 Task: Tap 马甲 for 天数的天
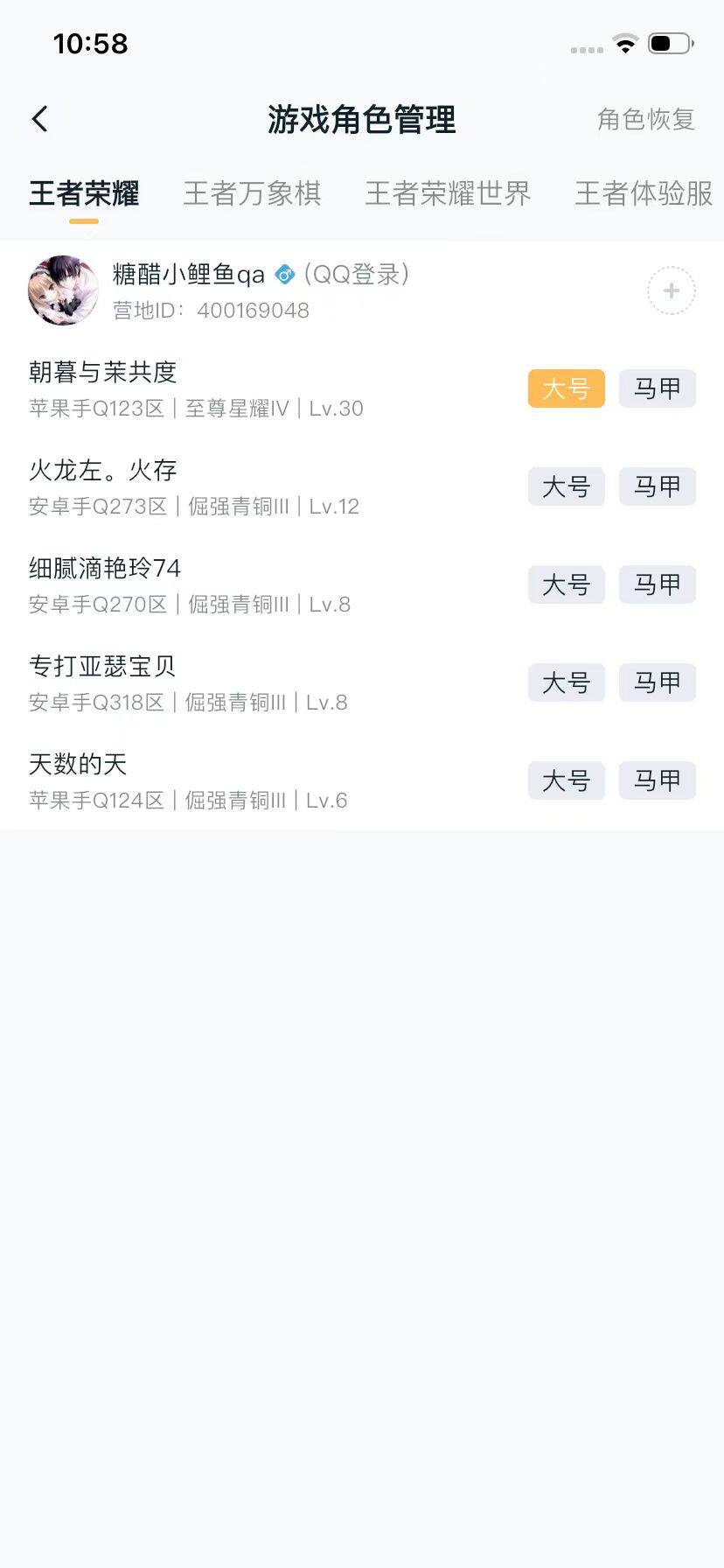pyautogui.click(x=657, y=780)
